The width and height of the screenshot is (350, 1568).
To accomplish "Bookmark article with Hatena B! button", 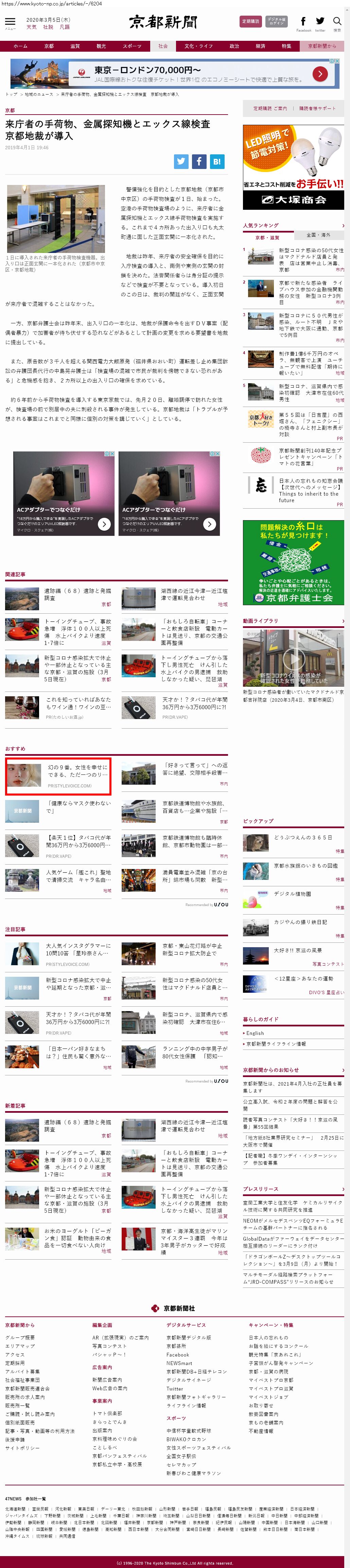I will [x=217, y=161].
